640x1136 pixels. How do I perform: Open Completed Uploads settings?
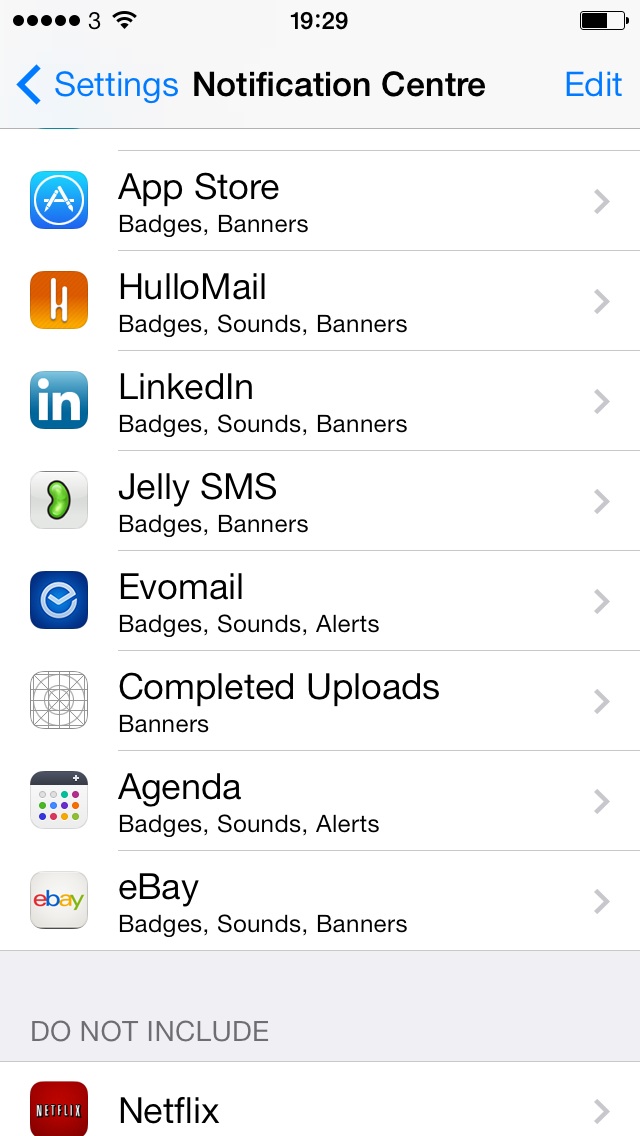pyautogui.click(x=320, y=701)
